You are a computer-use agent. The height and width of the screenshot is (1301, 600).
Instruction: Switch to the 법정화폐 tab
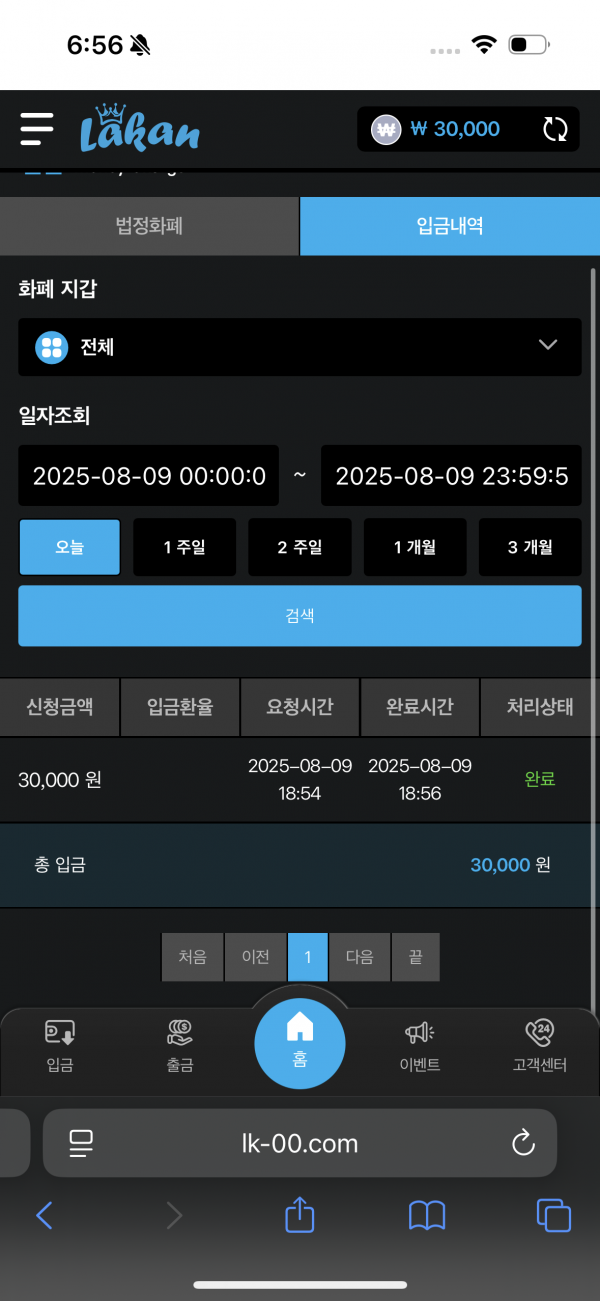[150, 226]
